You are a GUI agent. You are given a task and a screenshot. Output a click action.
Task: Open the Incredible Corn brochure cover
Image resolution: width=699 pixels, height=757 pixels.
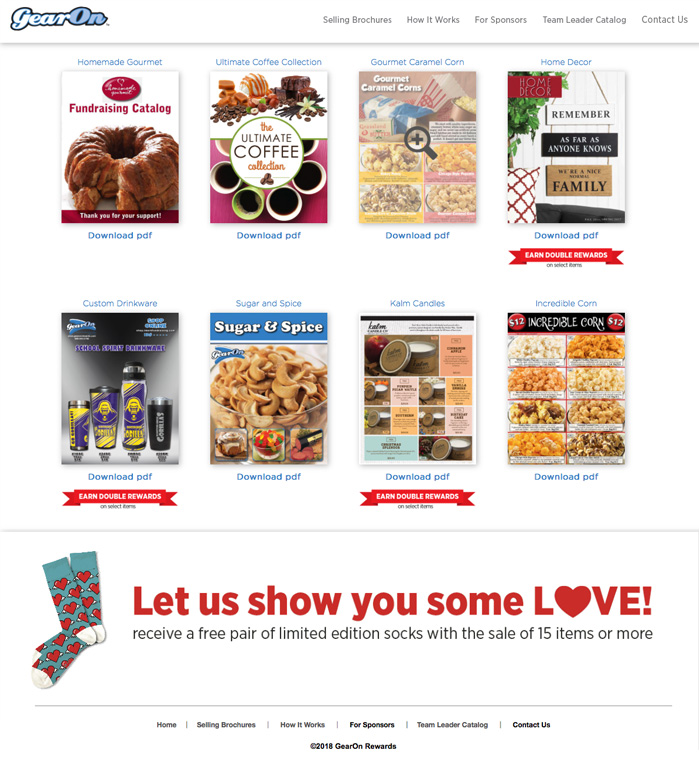(x=566, y=388)
